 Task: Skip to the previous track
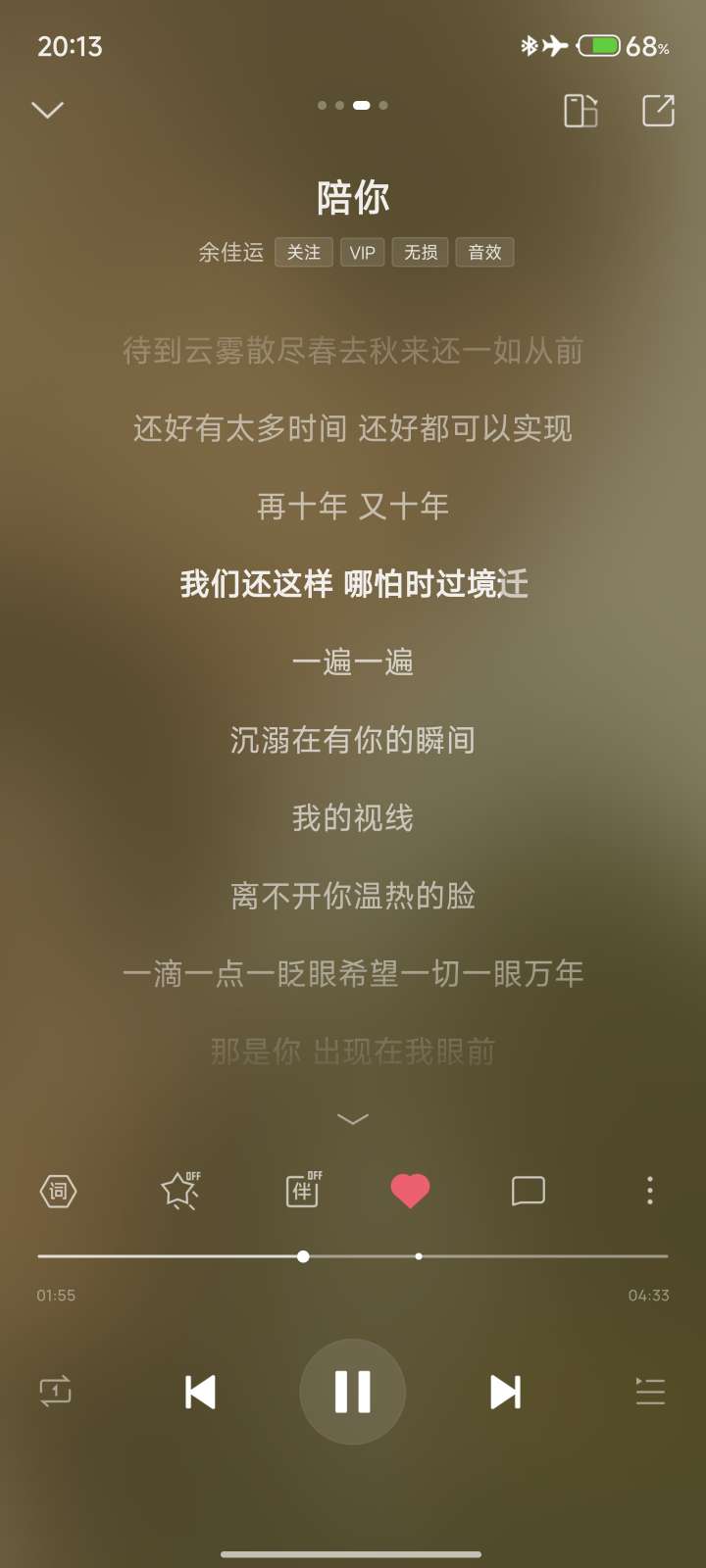pyautogui.click(x=200, y=1392)
